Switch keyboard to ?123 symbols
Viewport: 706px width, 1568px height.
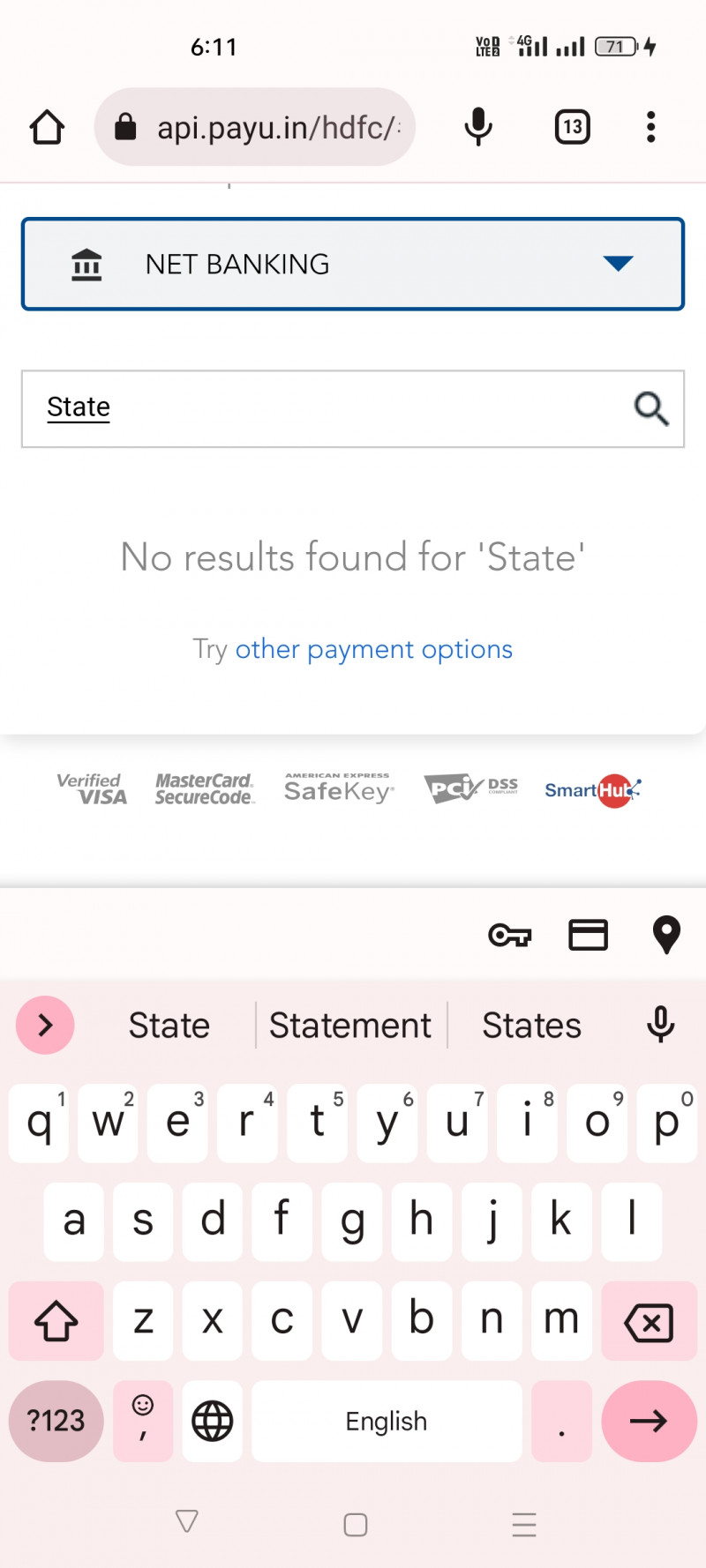56,1421
